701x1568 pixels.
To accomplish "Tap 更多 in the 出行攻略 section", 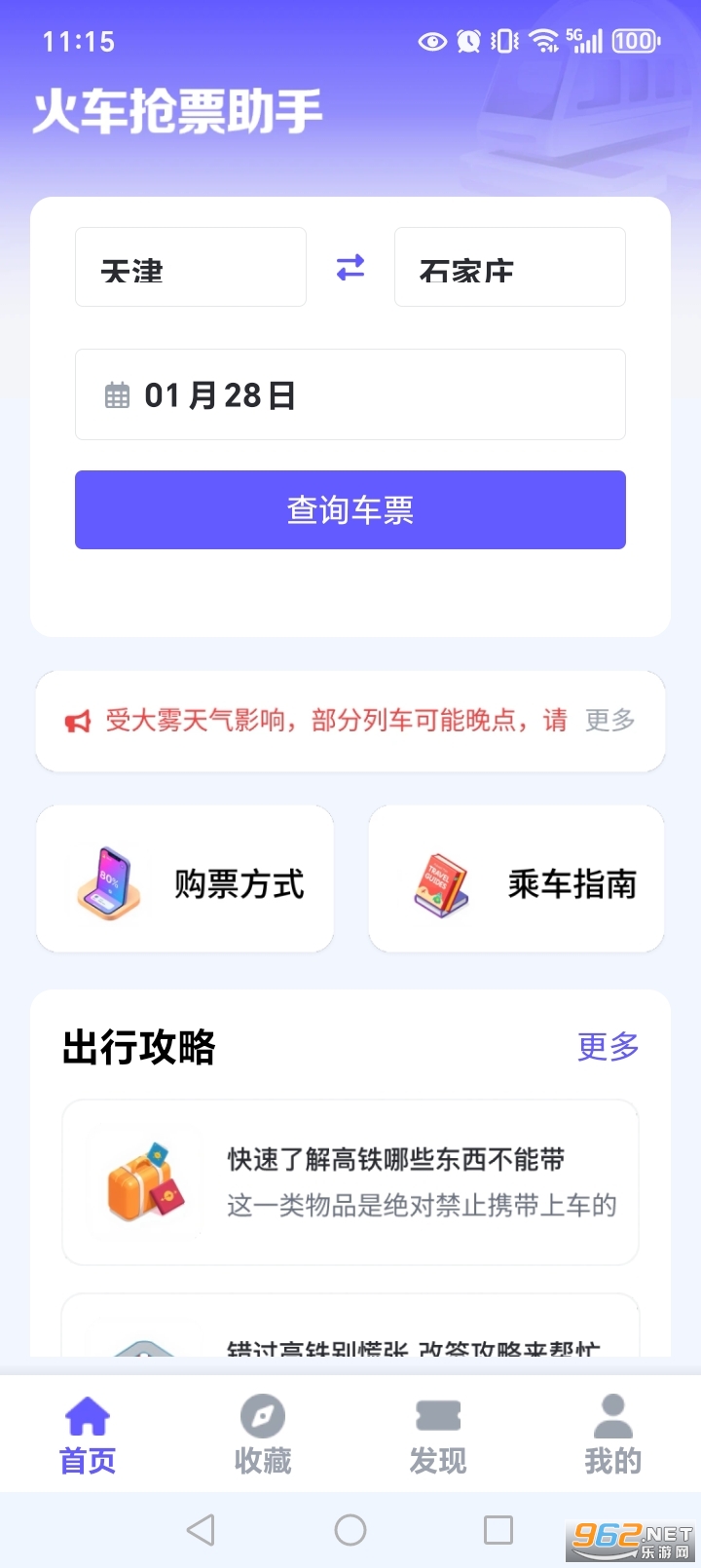I will (608, 1047).
